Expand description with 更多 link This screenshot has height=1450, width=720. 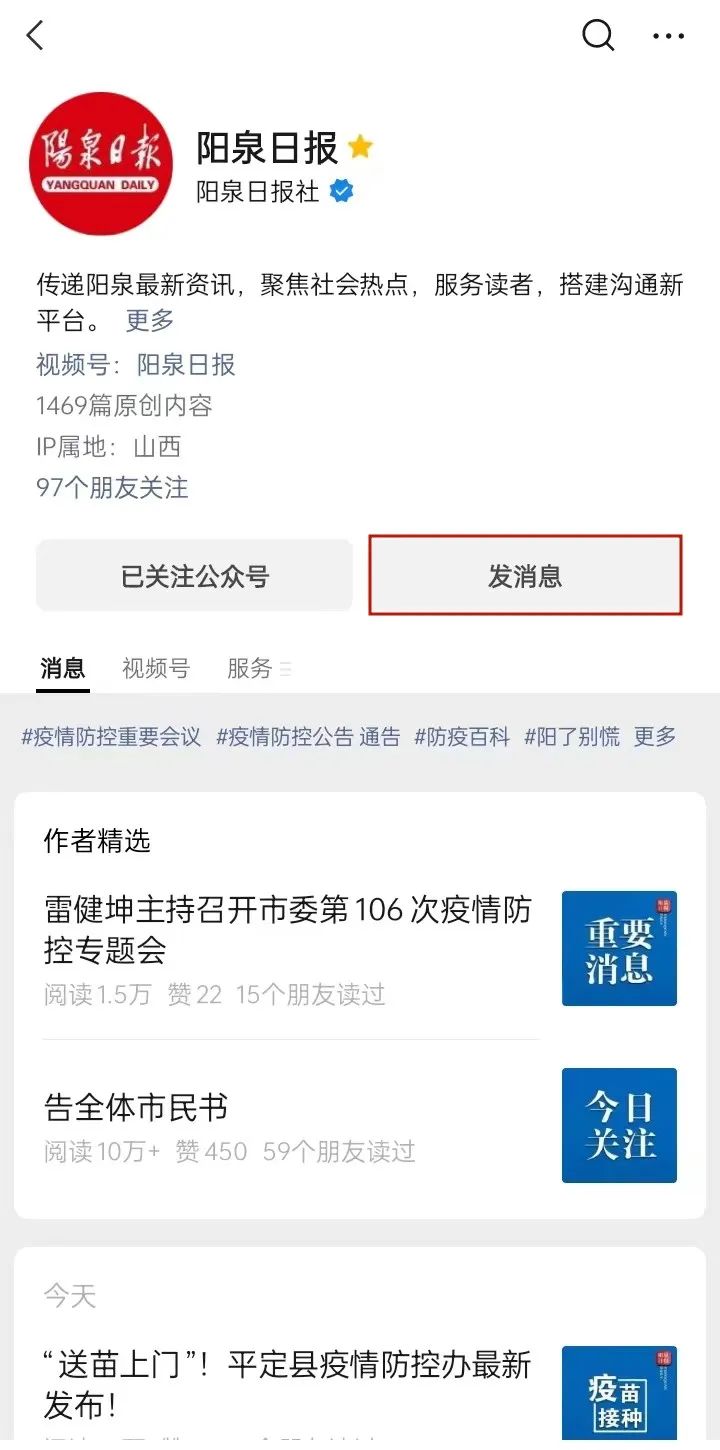[x=150, y=321]
